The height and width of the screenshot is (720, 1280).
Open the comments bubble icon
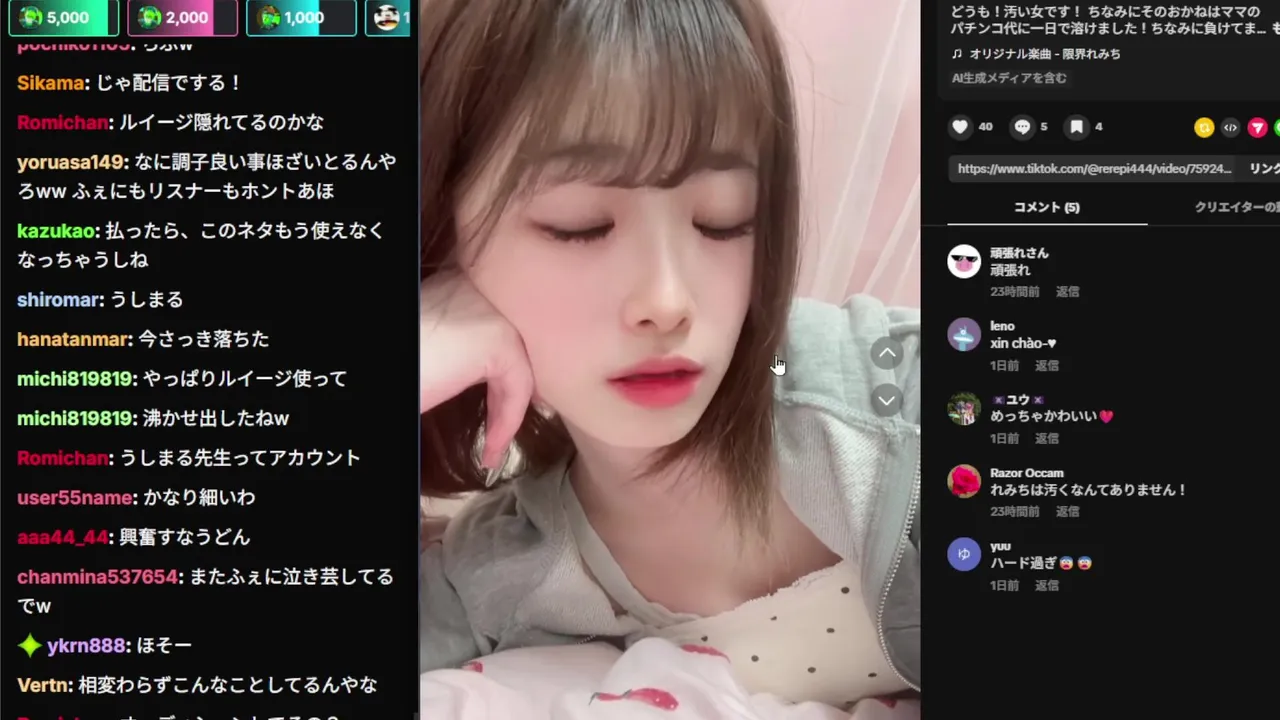pos(1022,127)
